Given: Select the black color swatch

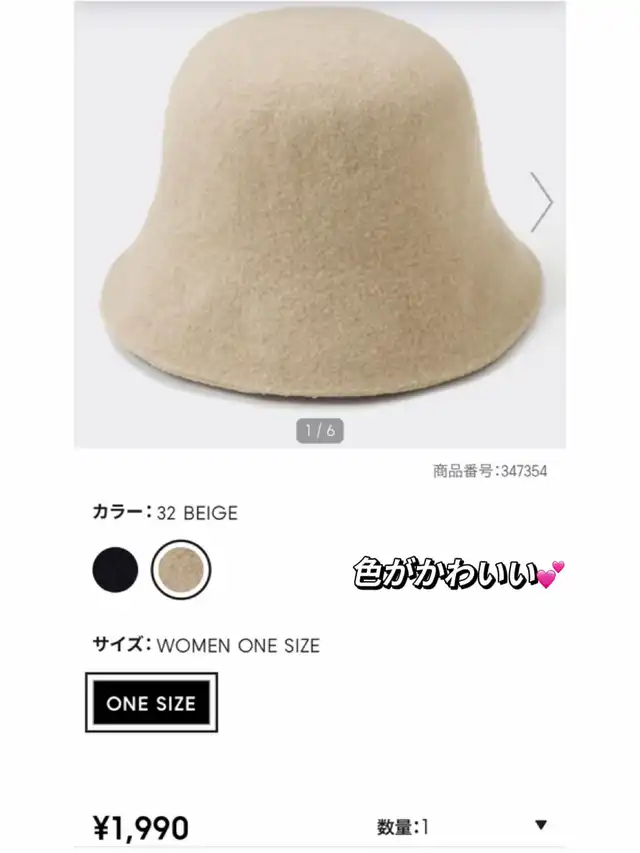Looking at the screenshot, I should 115,570.
